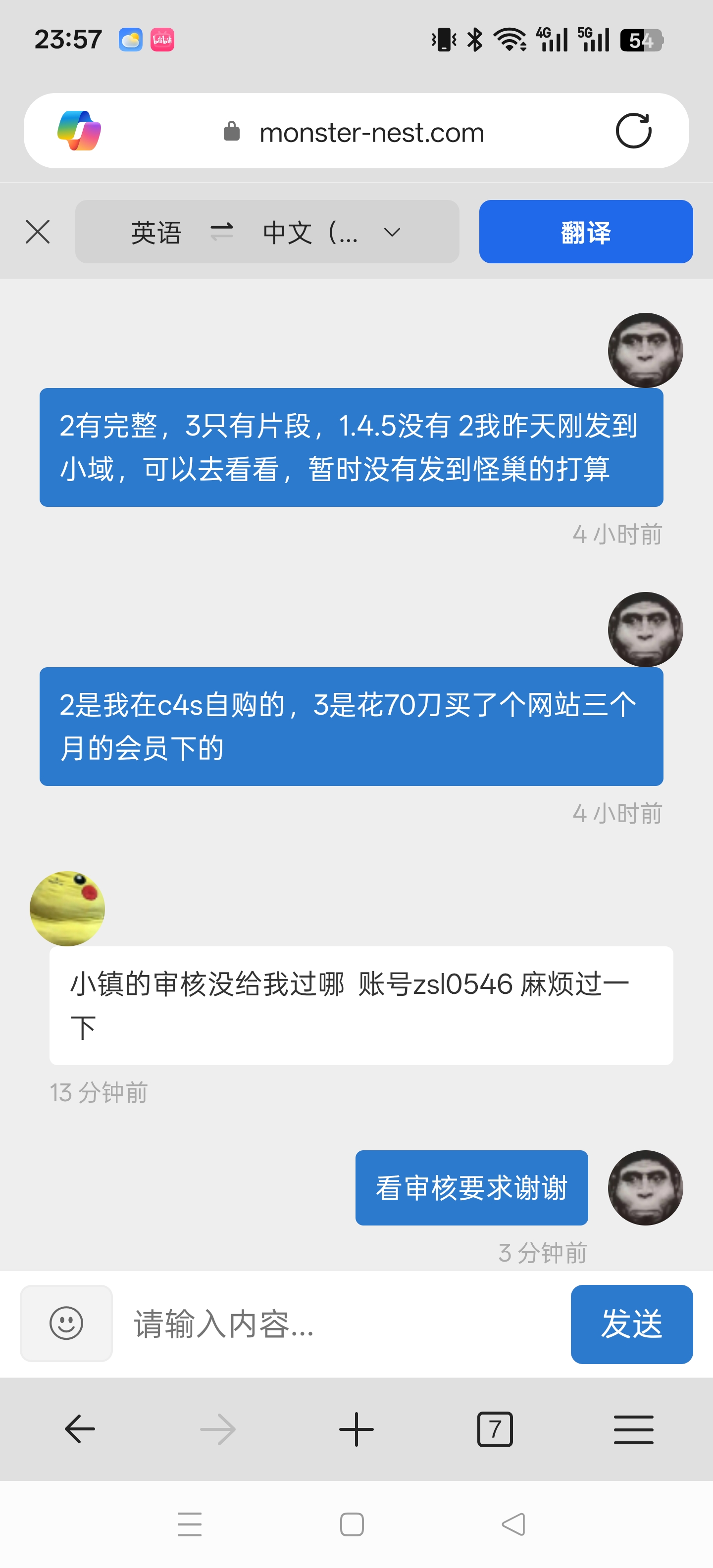
Task: Open the Copilot assistant icon
Action: pos(79,131)
